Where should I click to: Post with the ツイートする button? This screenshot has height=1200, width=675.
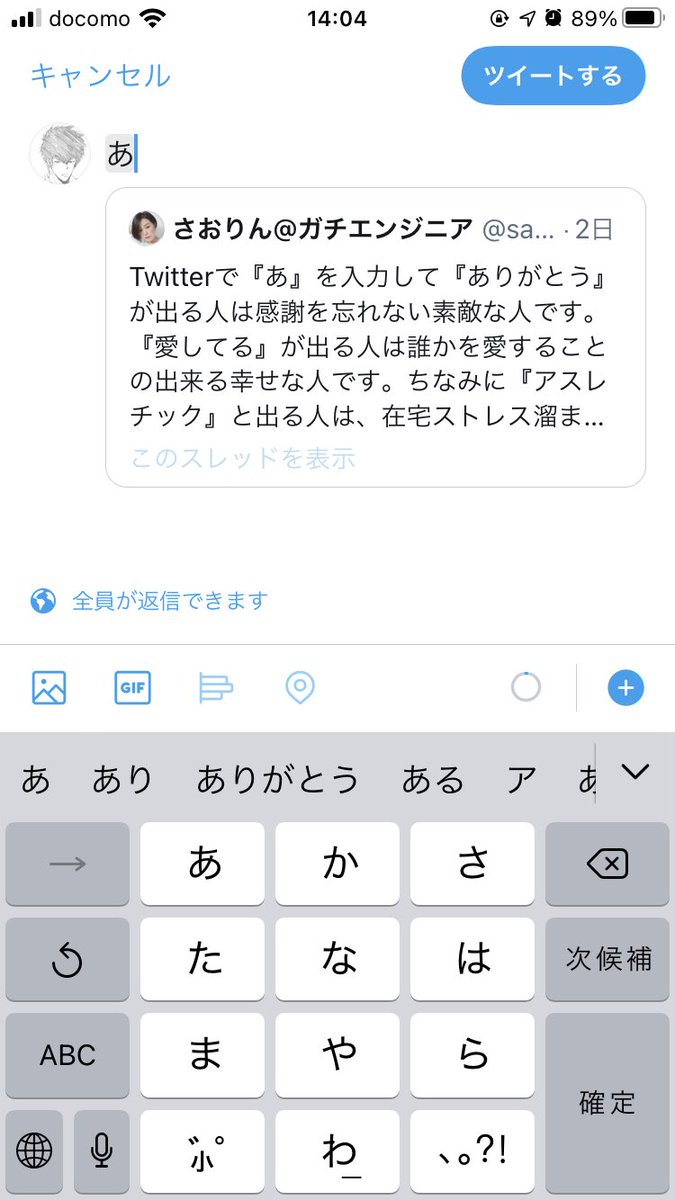click(553, 76)
